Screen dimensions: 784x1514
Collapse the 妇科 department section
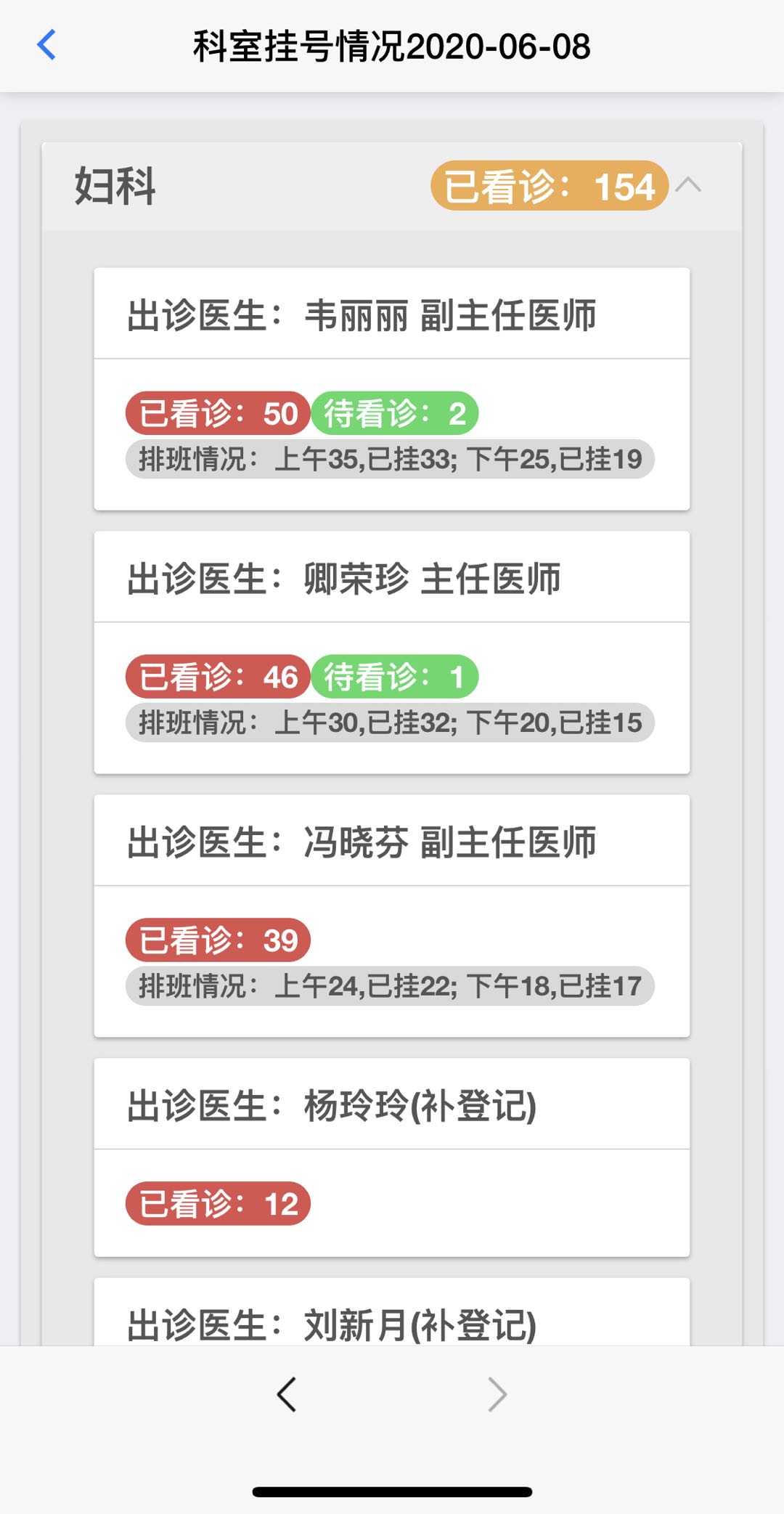688,186
